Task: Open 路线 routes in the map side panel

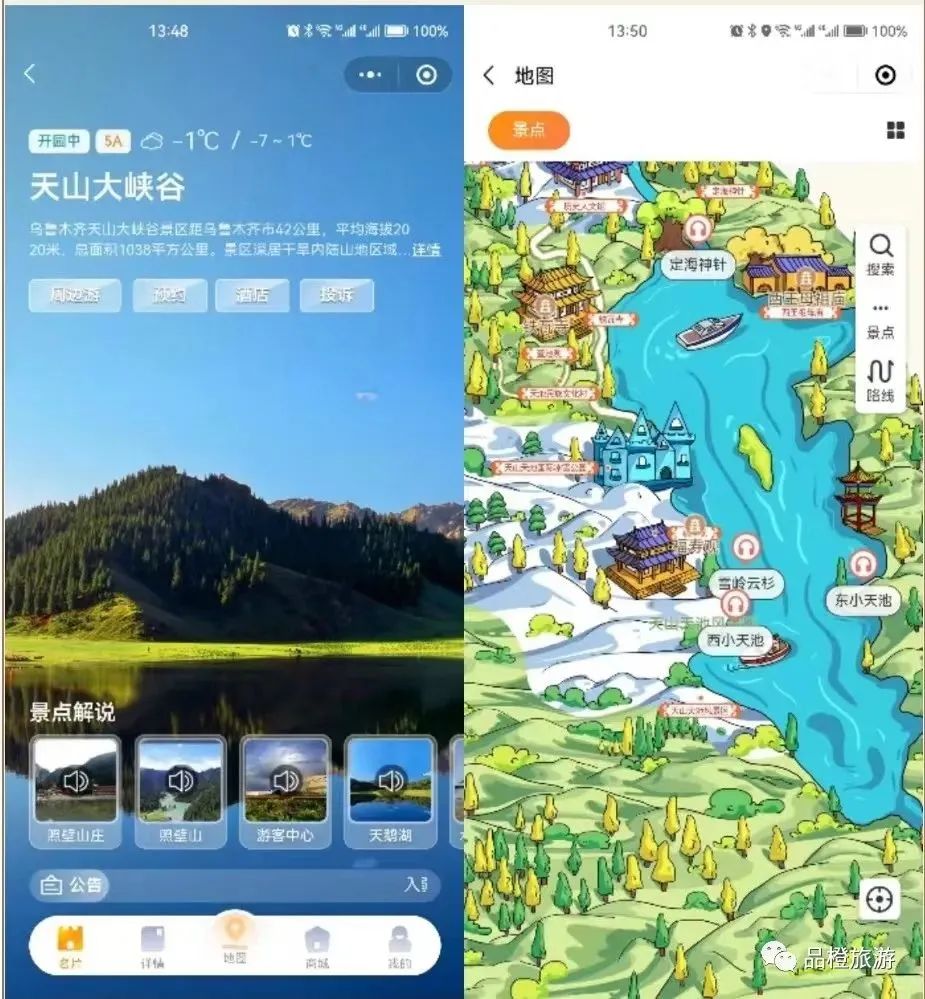Action: [x=880, y=381]
